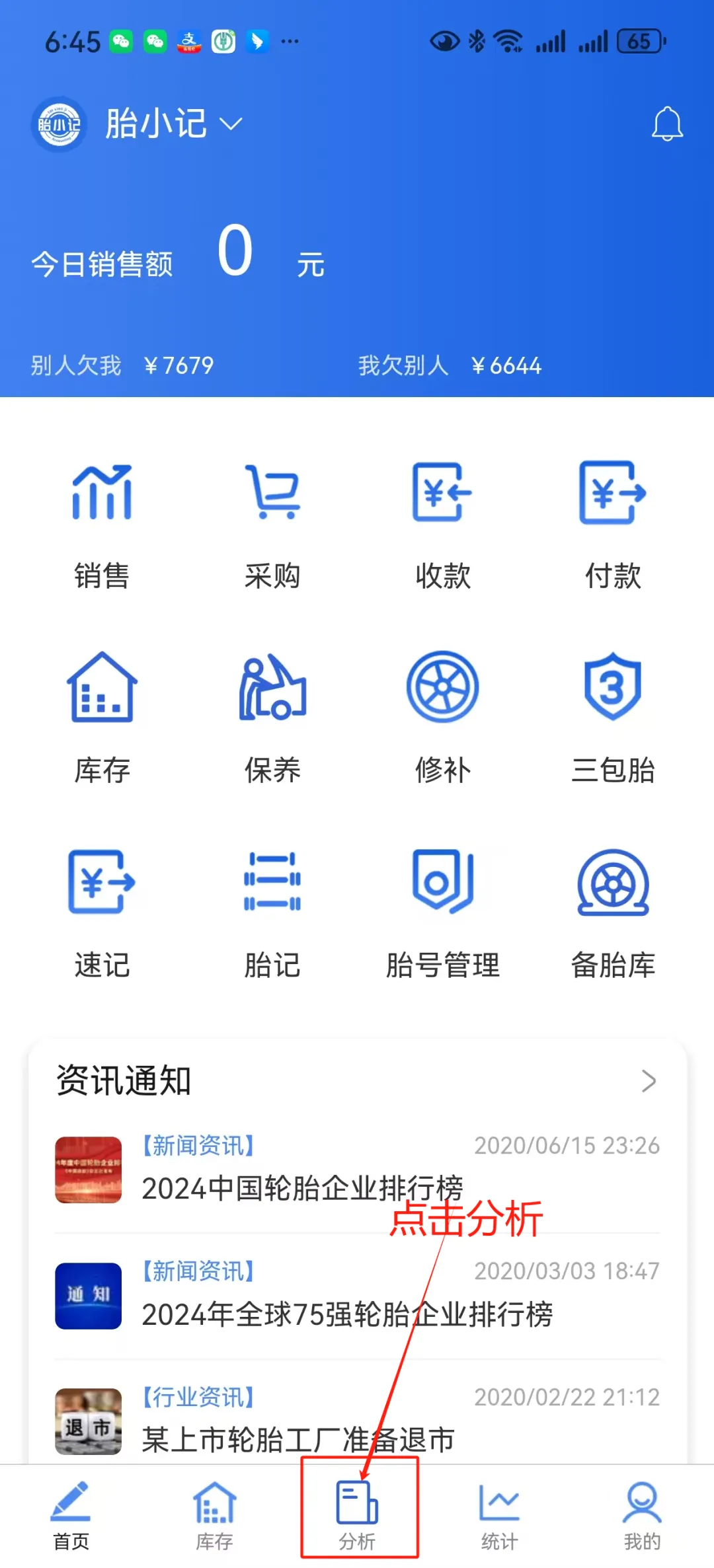Open 采购 purchasing
The height and width of the screenshot is (1568, 714).
click(272, 526)
